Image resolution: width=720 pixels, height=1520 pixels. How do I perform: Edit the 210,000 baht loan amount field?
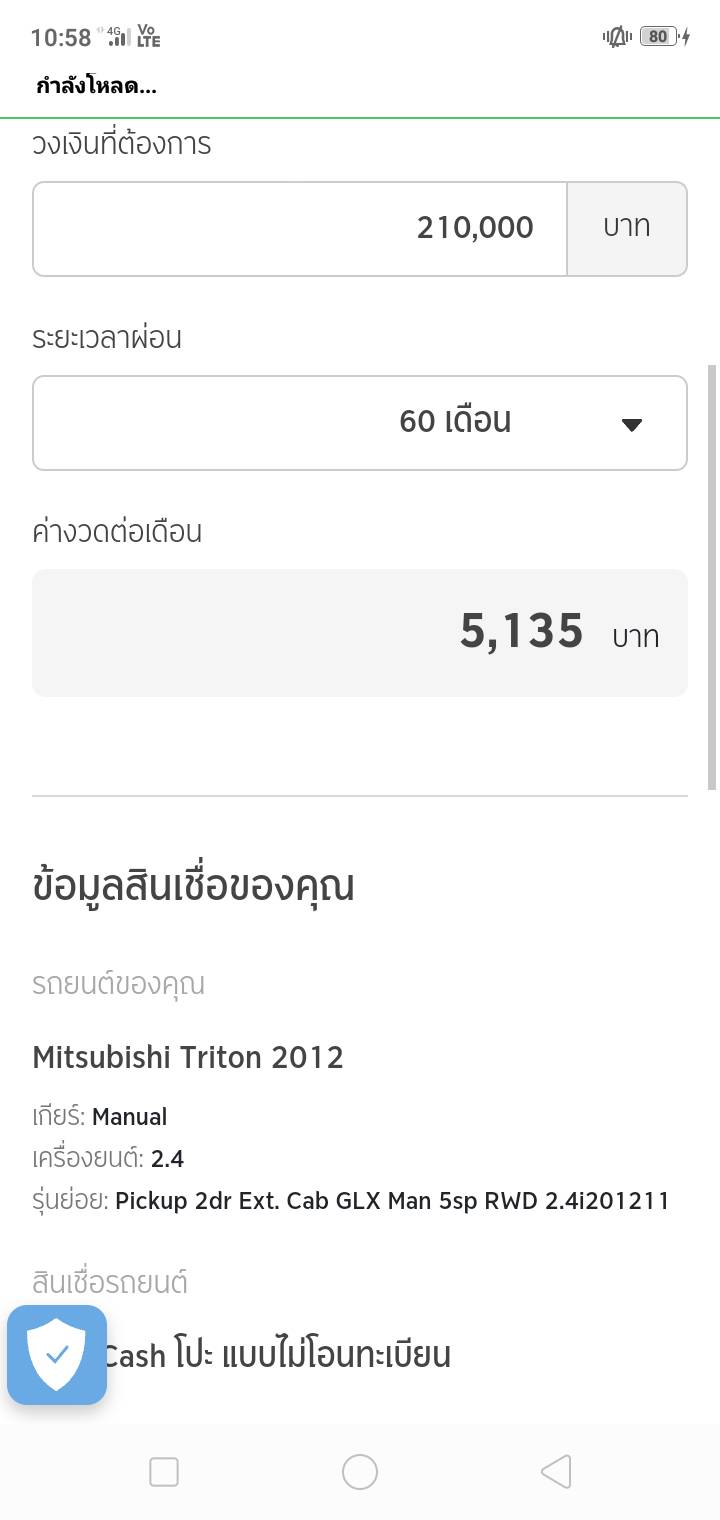coord(300,228)
